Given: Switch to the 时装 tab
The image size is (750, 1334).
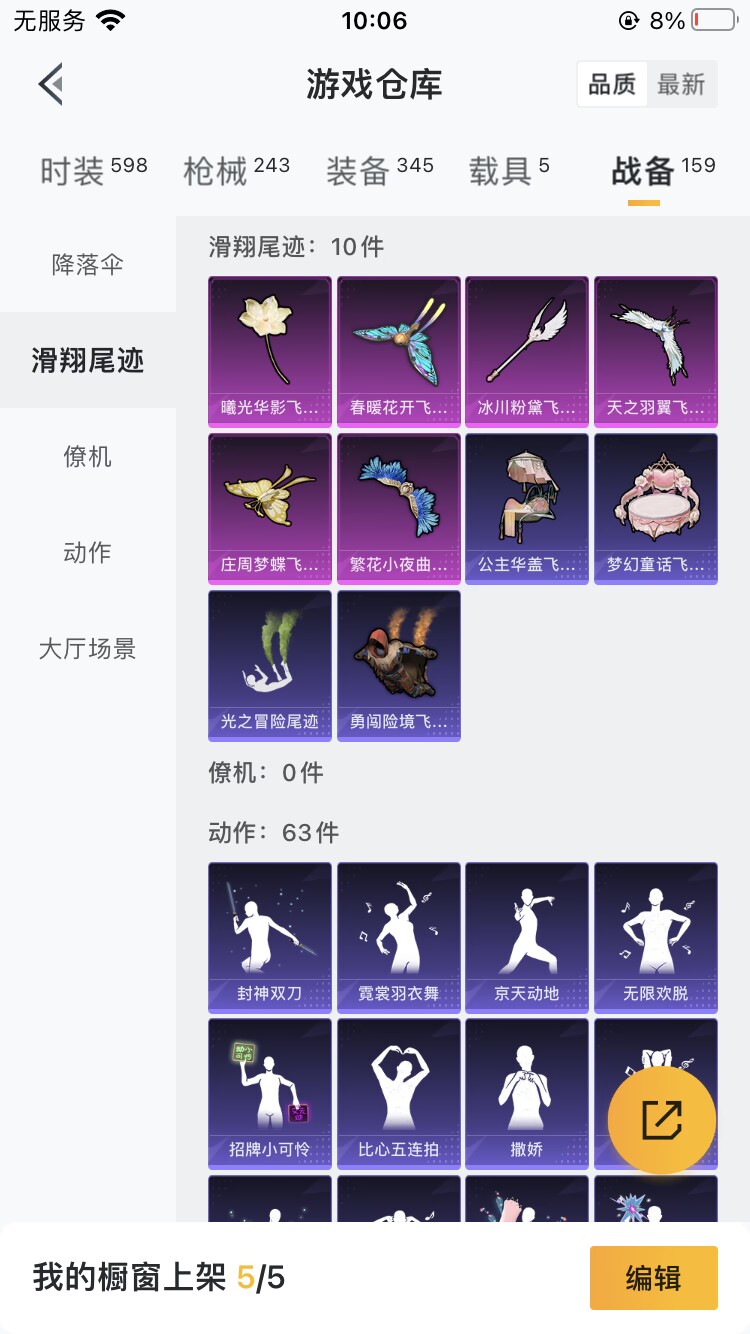Looking at the screenshot, I should click(x=93, y=170).
